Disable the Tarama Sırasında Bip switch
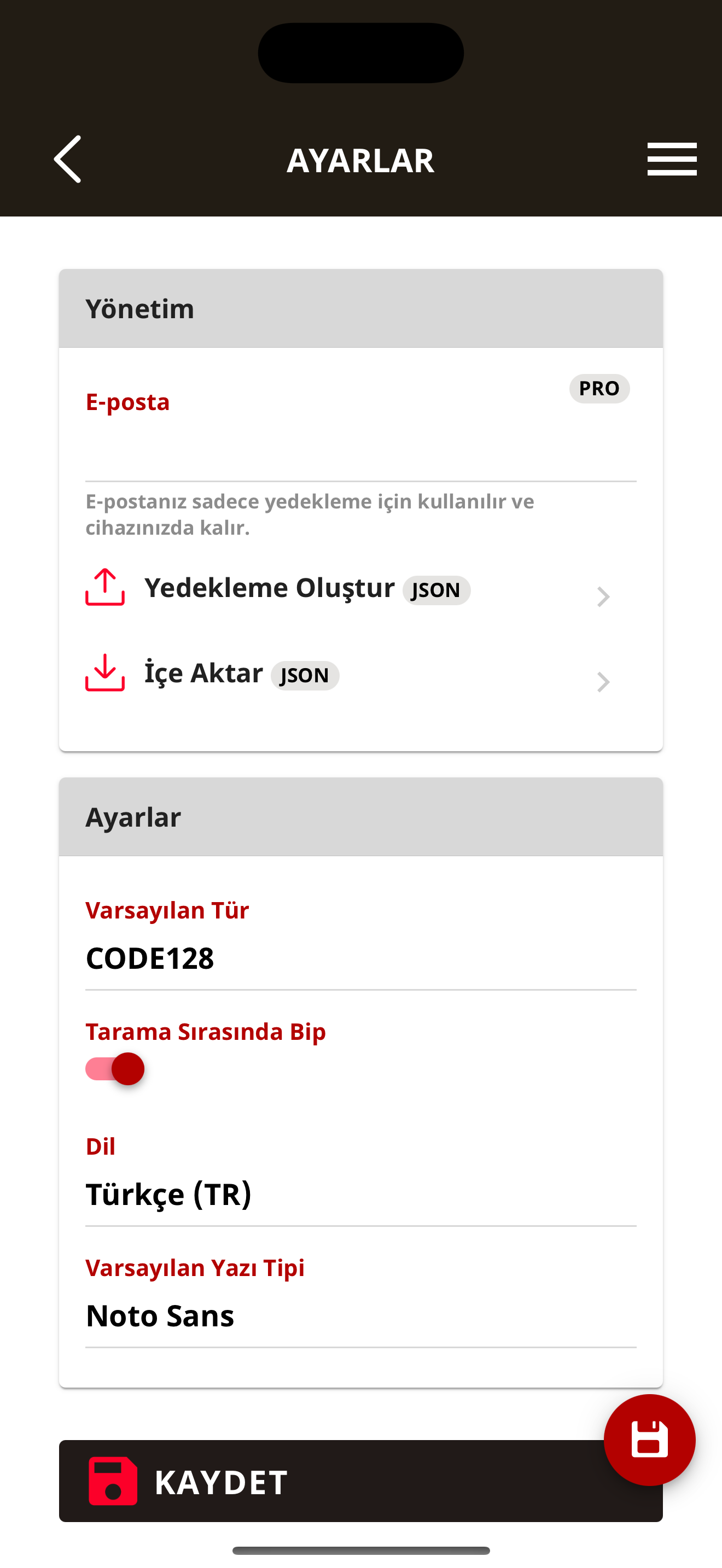 [x=115, y=1069]
